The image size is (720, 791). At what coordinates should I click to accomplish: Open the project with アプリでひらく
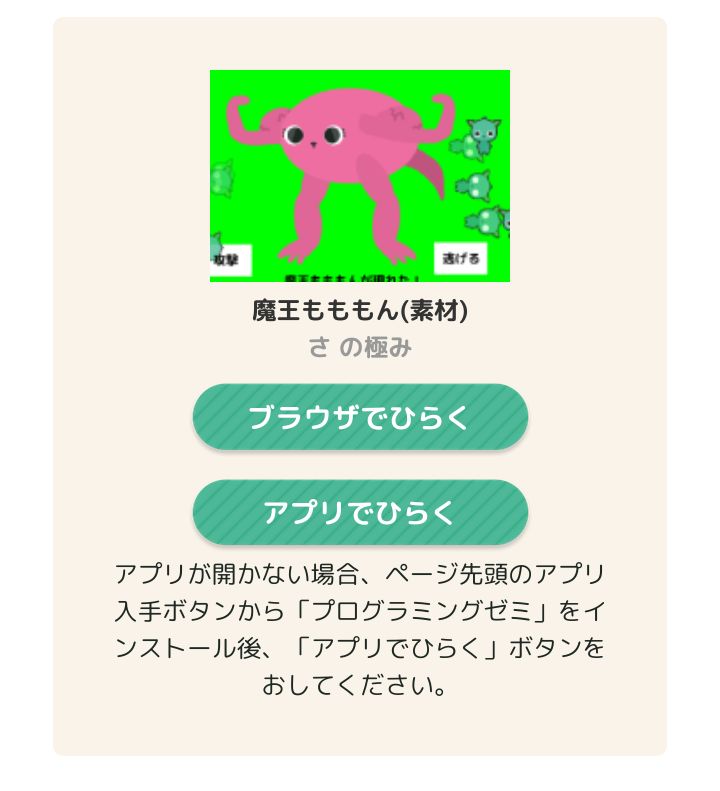pyautogui.click(x=360, y=512)
